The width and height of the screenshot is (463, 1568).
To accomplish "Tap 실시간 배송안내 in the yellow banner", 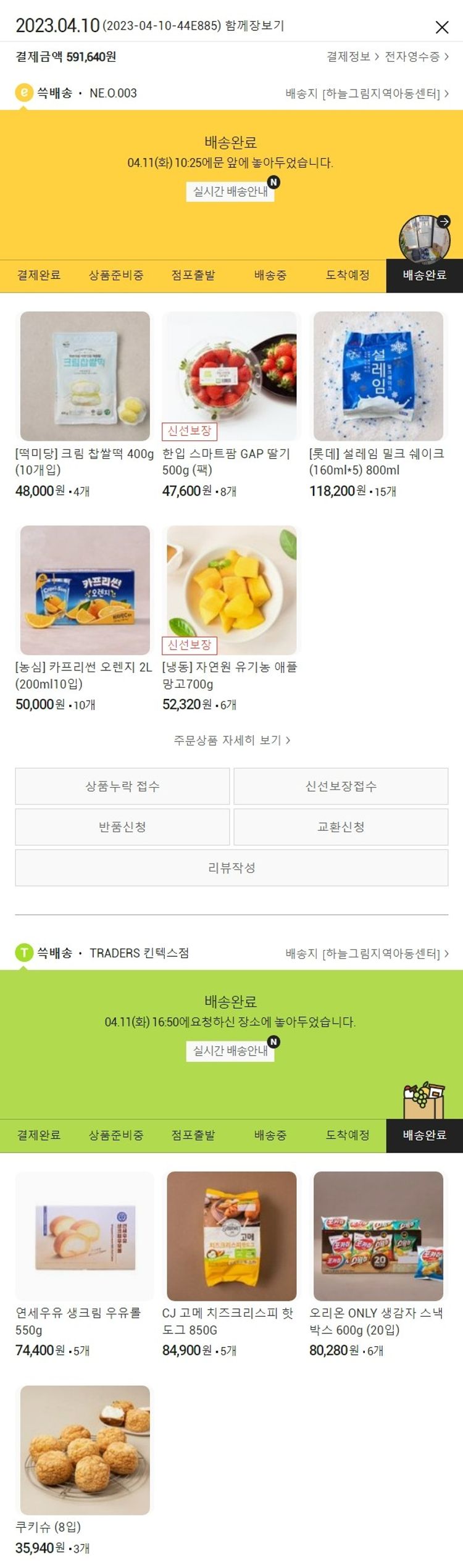I will pyautogui.click(x=230, y=191).
